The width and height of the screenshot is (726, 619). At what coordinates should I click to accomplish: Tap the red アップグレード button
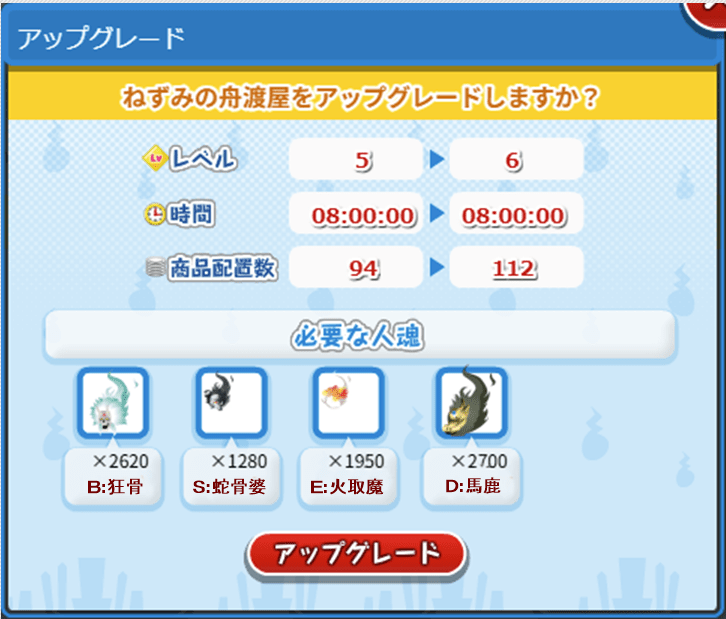[356, 554]
